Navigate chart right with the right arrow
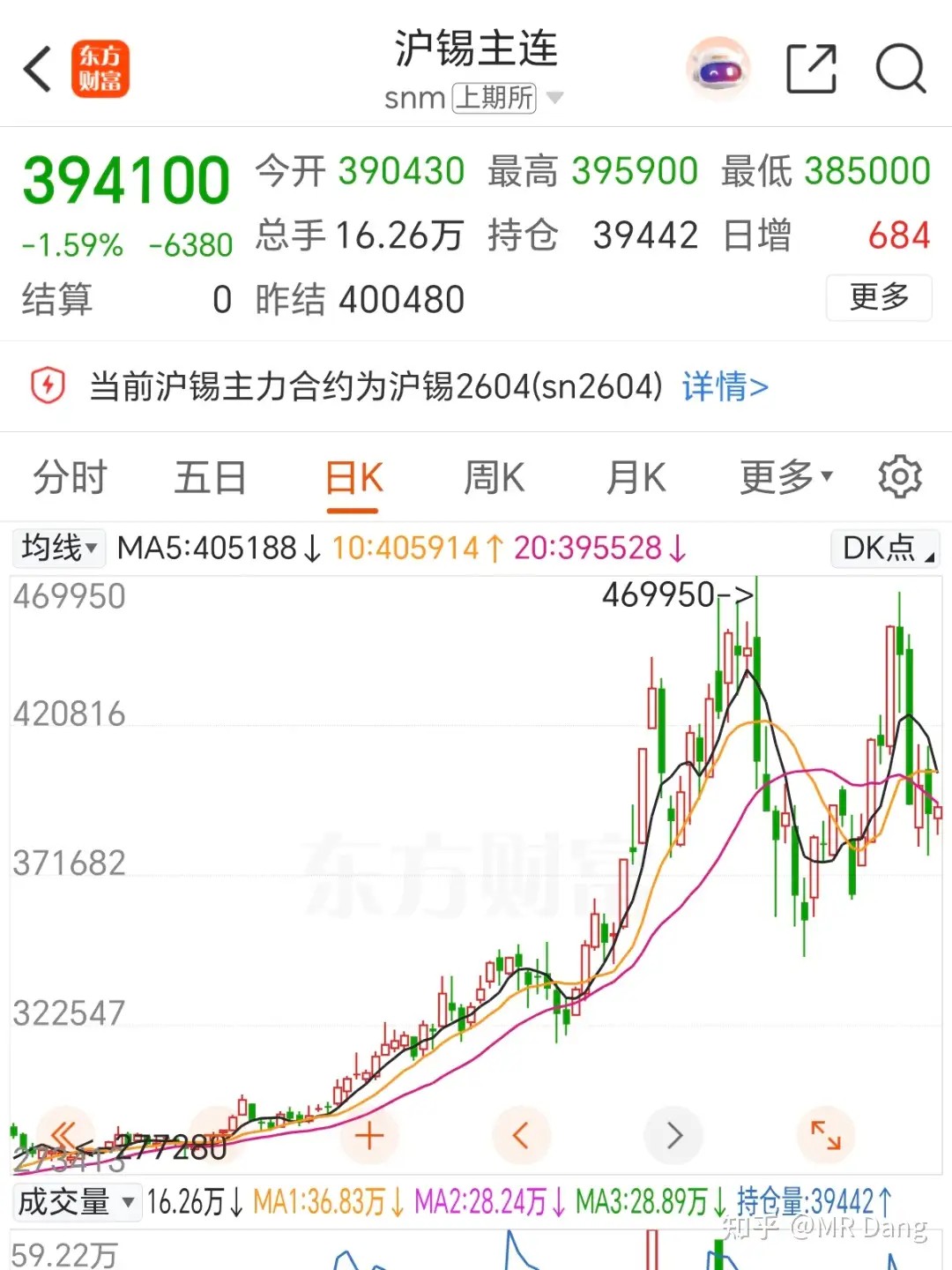Screen dimensions: 952x1270 [673, 1136]
